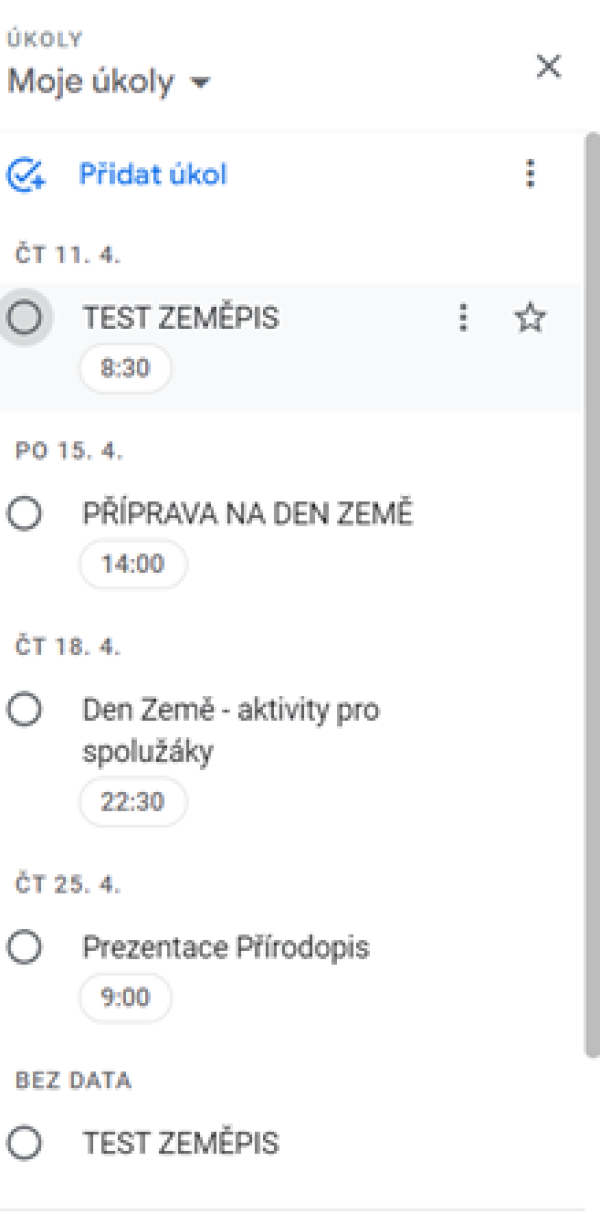Tap the 9:00 time chip
This screenshot has width=600, height=1214.
tap(125, 997)
